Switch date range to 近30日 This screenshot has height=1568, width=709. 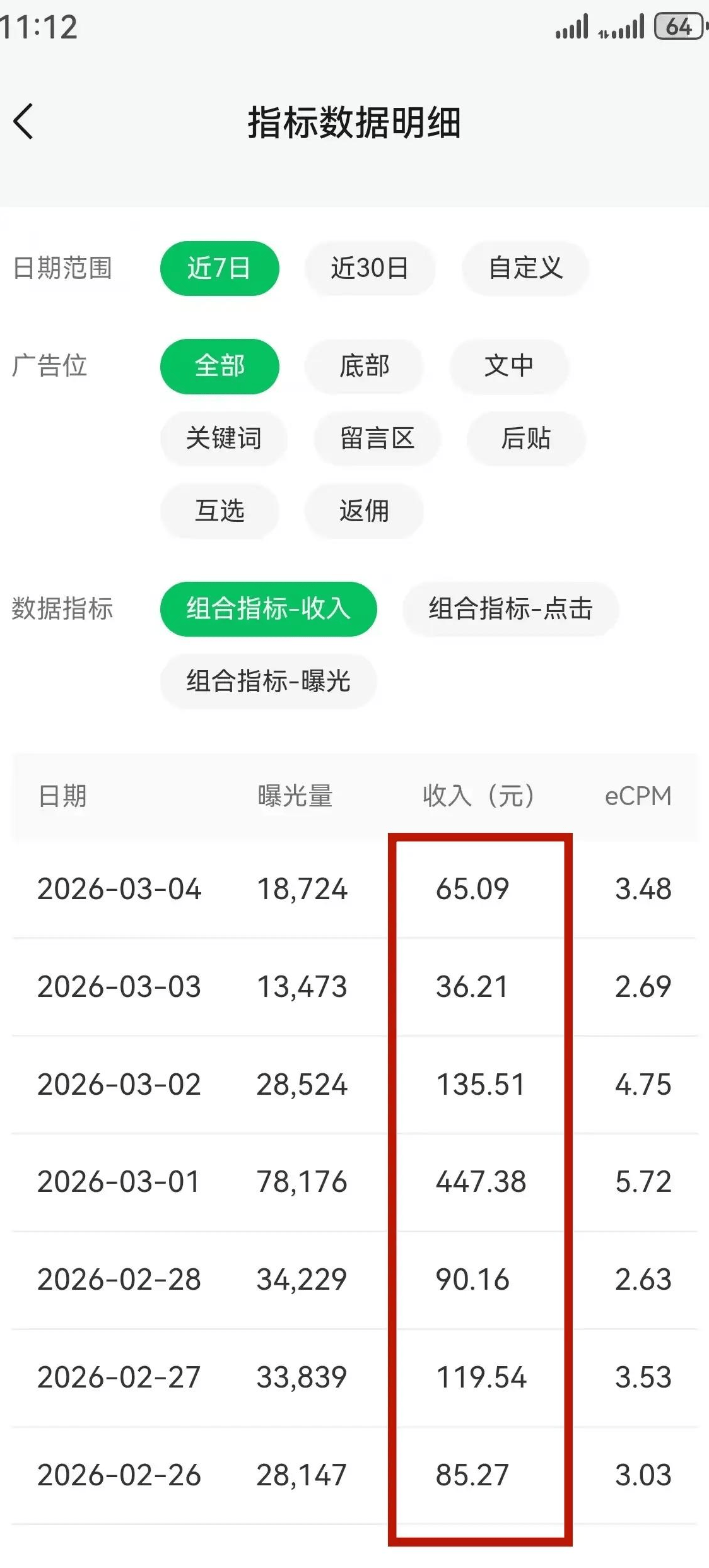370,268
